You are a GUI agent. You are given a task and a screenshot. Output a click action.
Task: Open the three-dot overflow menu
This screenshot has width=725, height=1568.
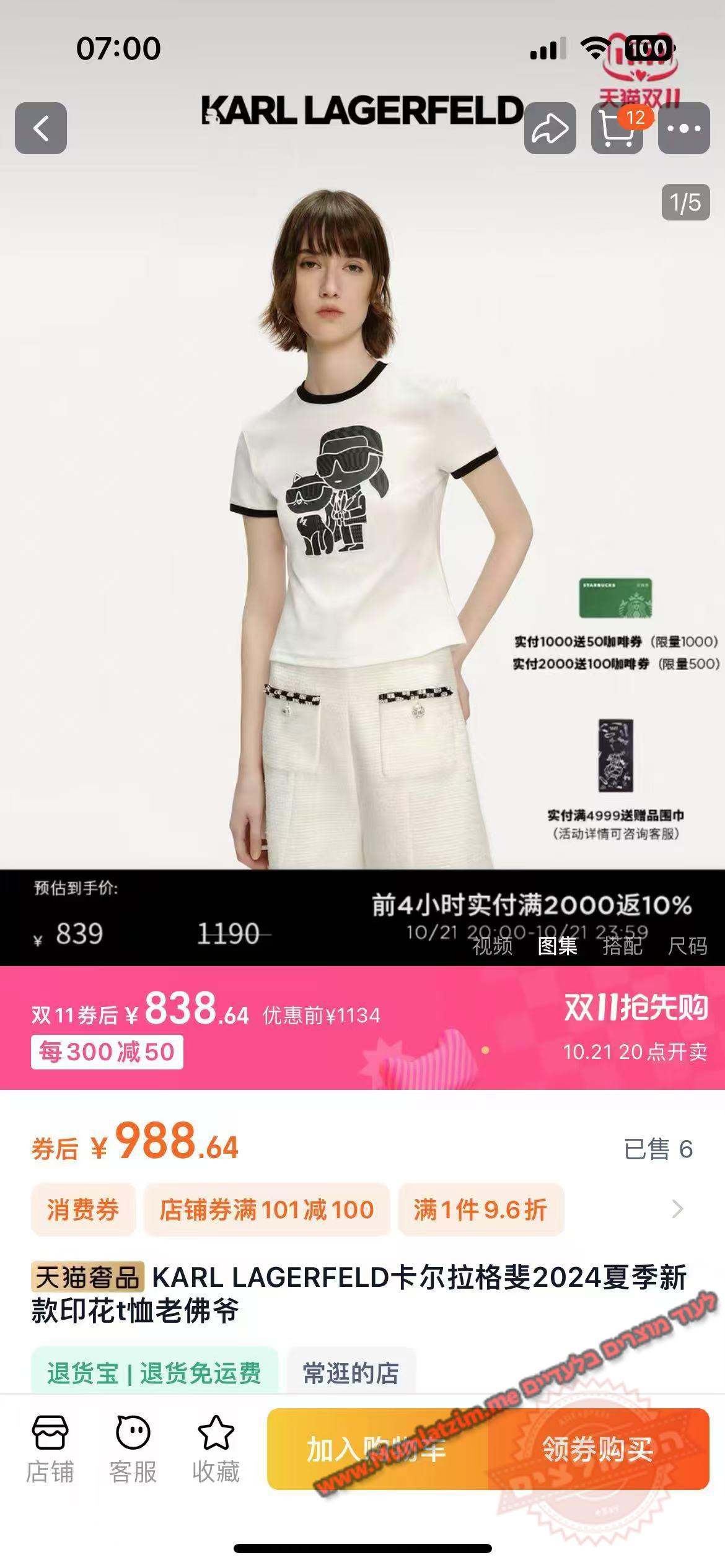[x=683, y=128]
